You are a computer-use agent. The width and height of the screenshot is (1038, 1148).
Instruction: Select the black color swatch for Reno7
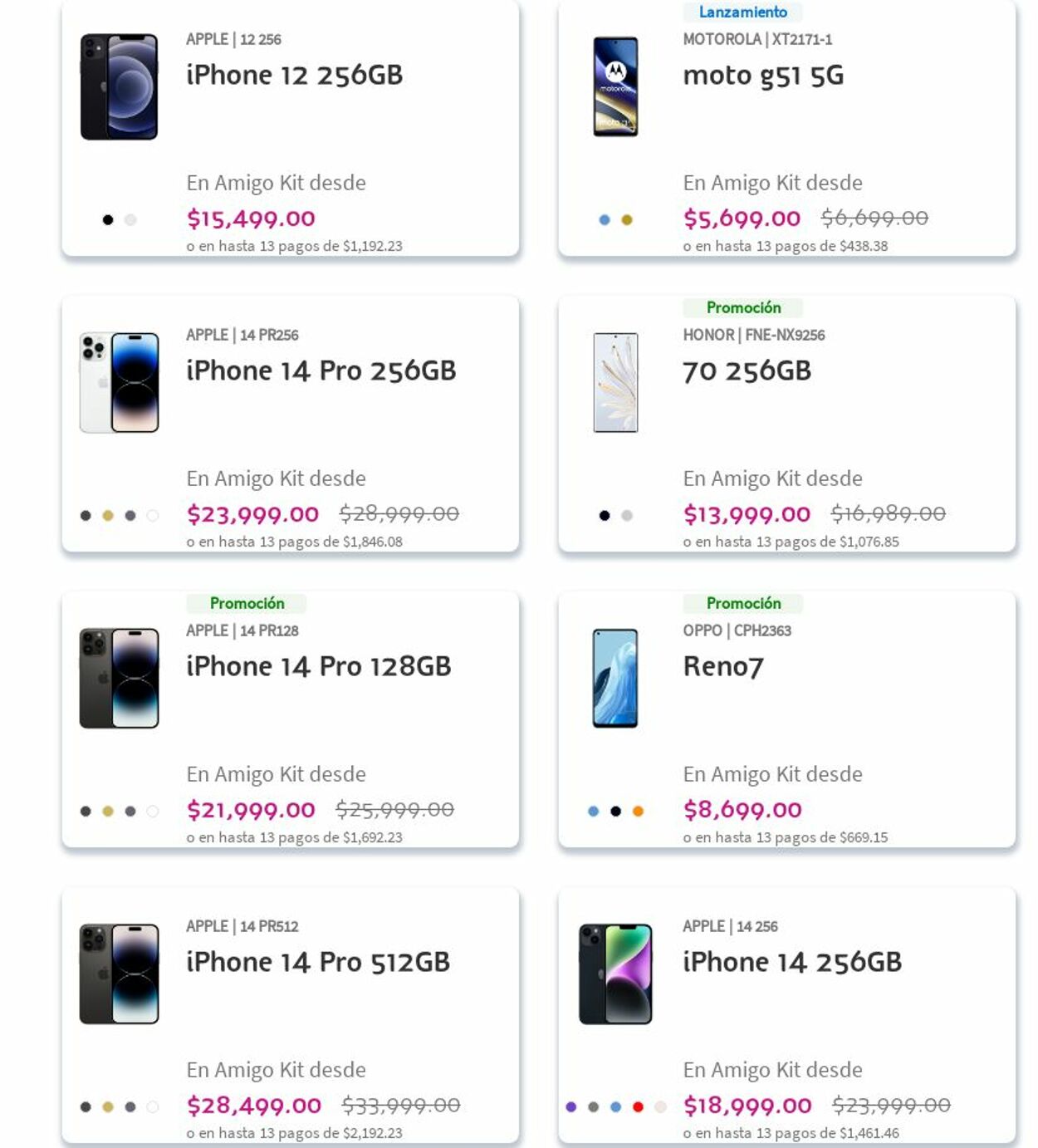(615, 812)
